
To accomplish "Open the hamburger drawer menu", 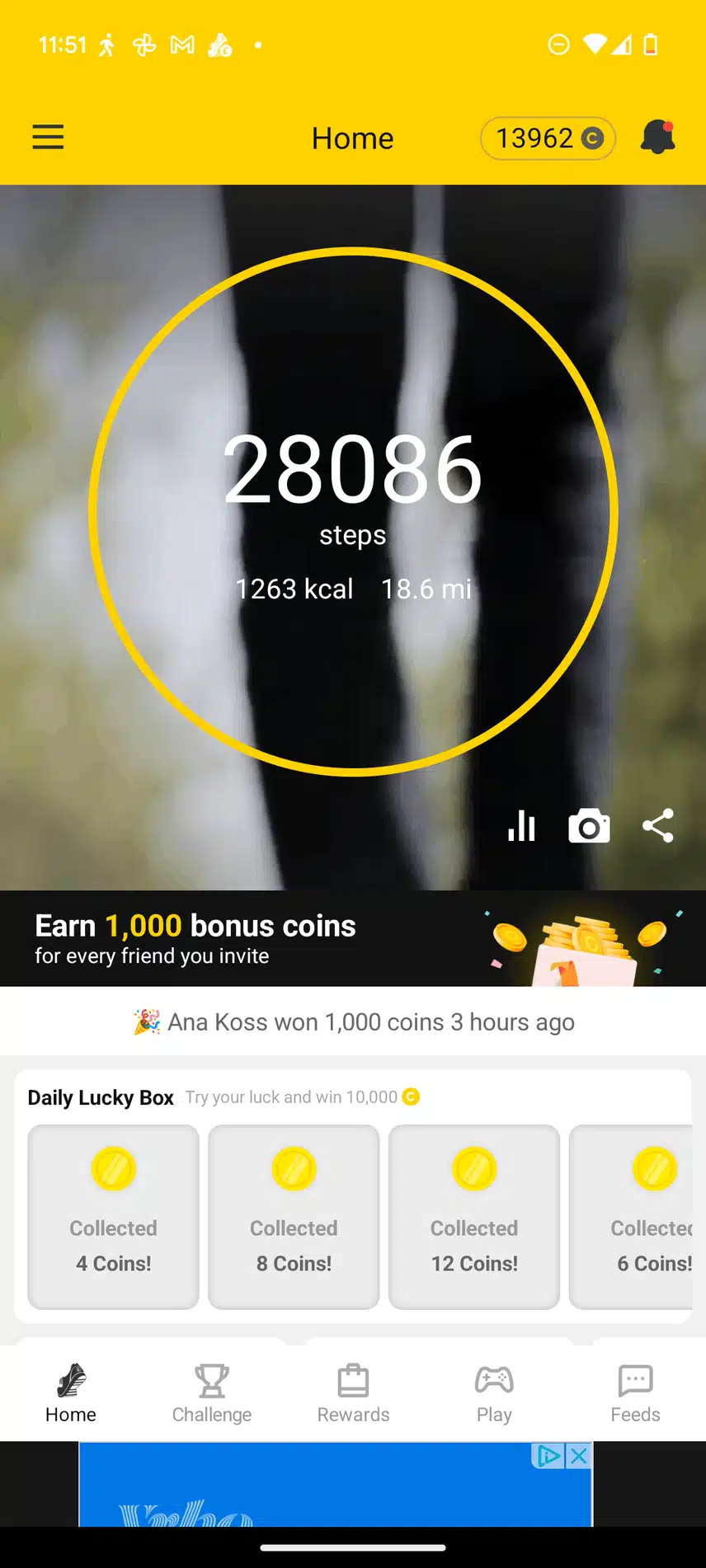I will 48,137.
